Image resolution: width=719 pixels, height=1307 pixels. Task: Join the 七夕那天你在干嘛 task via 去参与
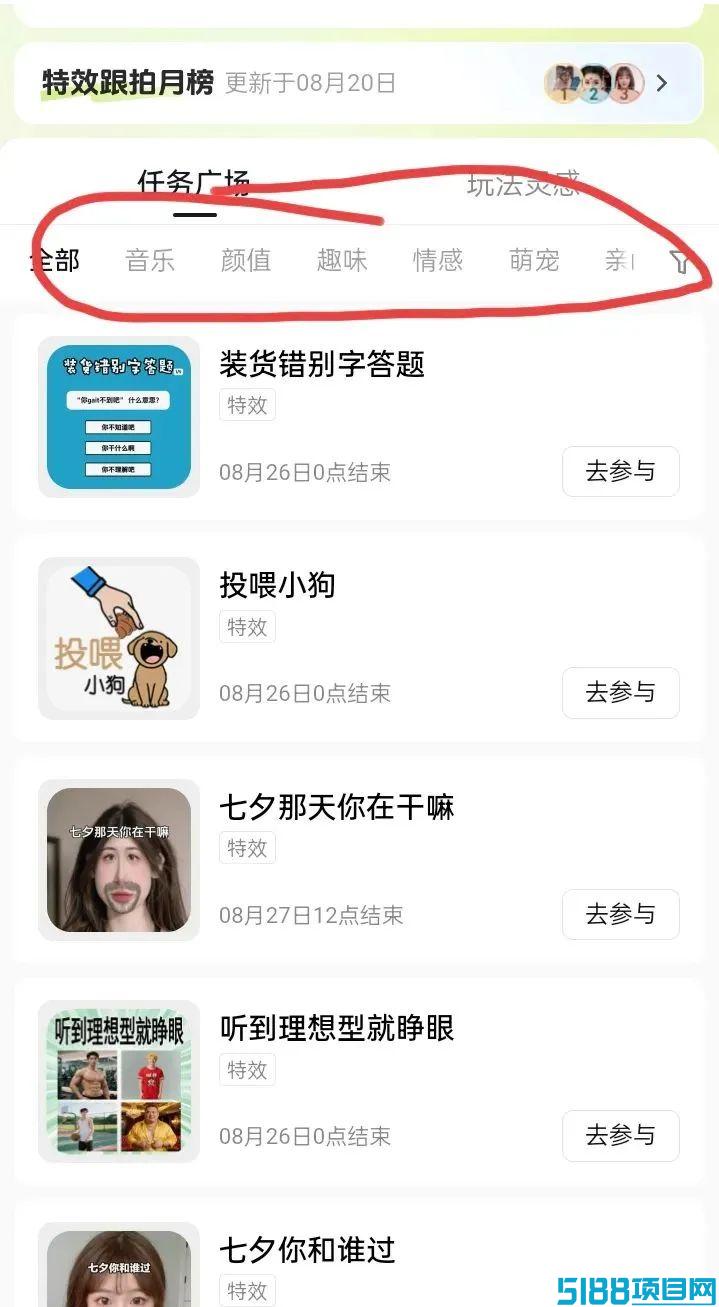pos(620,914)
